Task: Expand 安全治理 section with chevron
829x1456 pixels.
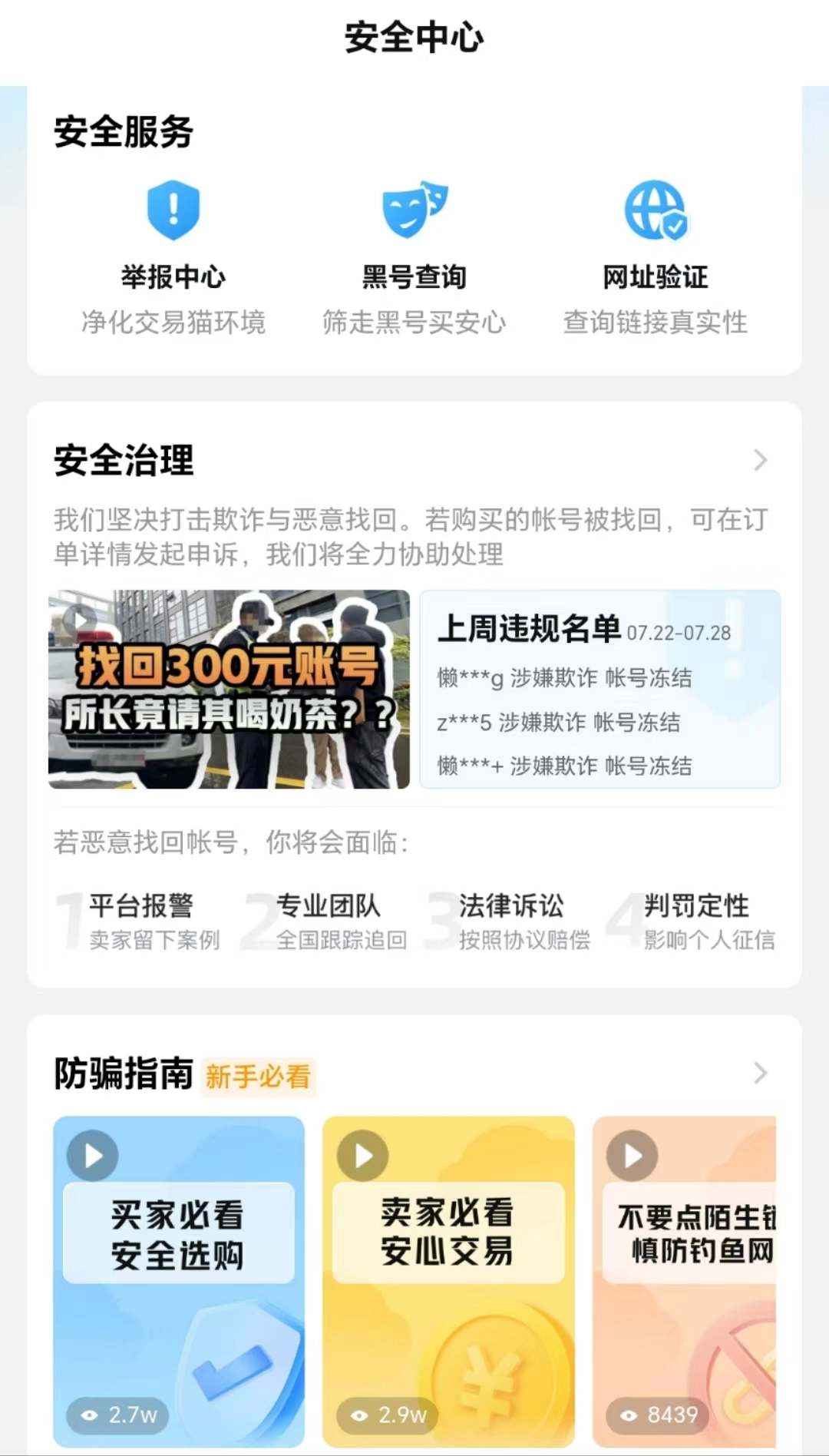Action: 760,460
